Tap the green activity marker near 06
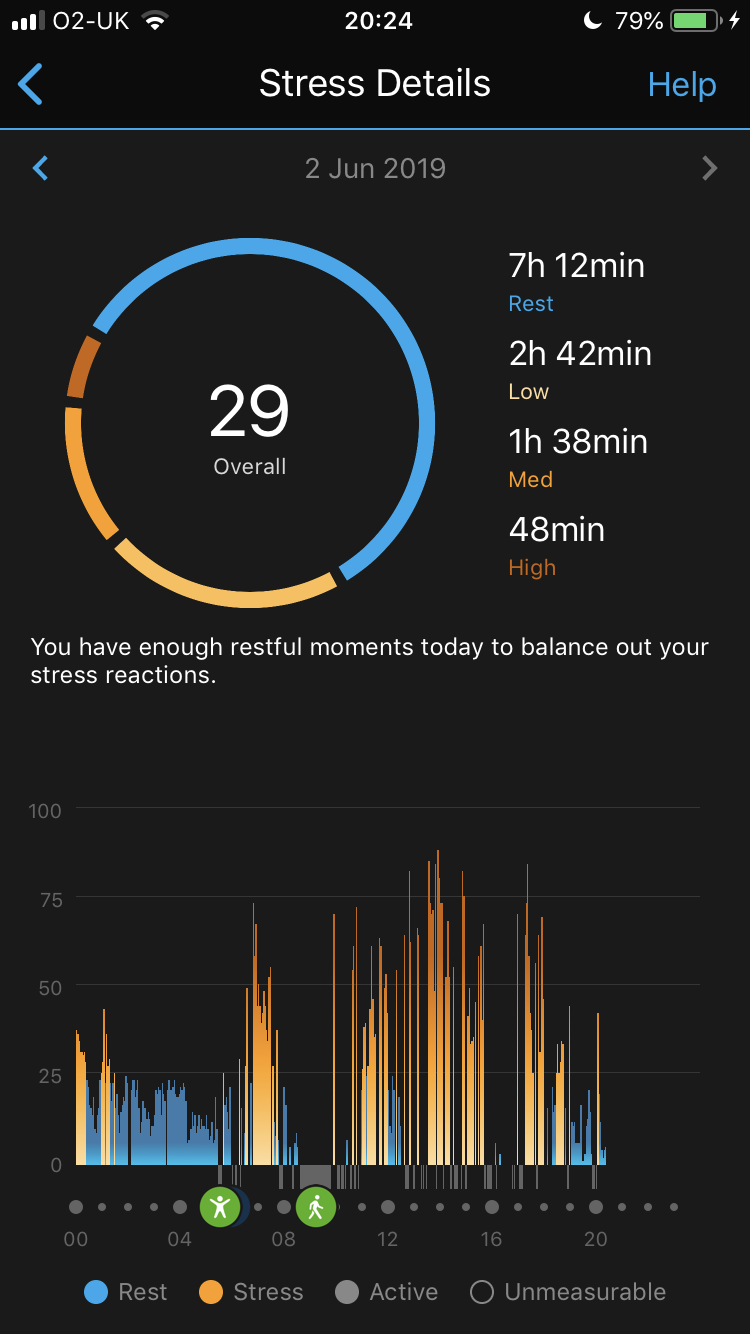The image size is (750, 1334). click(x=220, y=1207)
